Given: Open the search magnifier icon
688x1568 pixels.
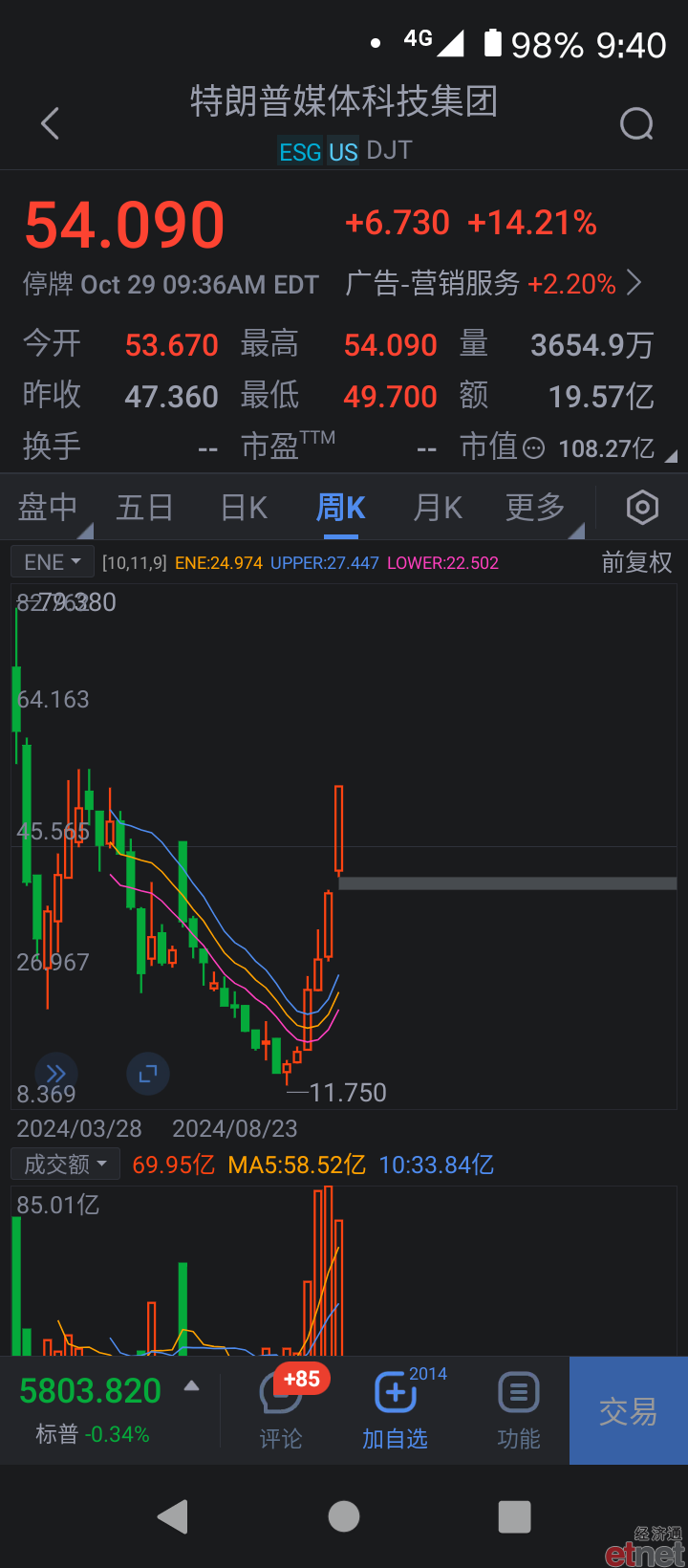Looking at the screenshot, I should [x=636, y=123].
